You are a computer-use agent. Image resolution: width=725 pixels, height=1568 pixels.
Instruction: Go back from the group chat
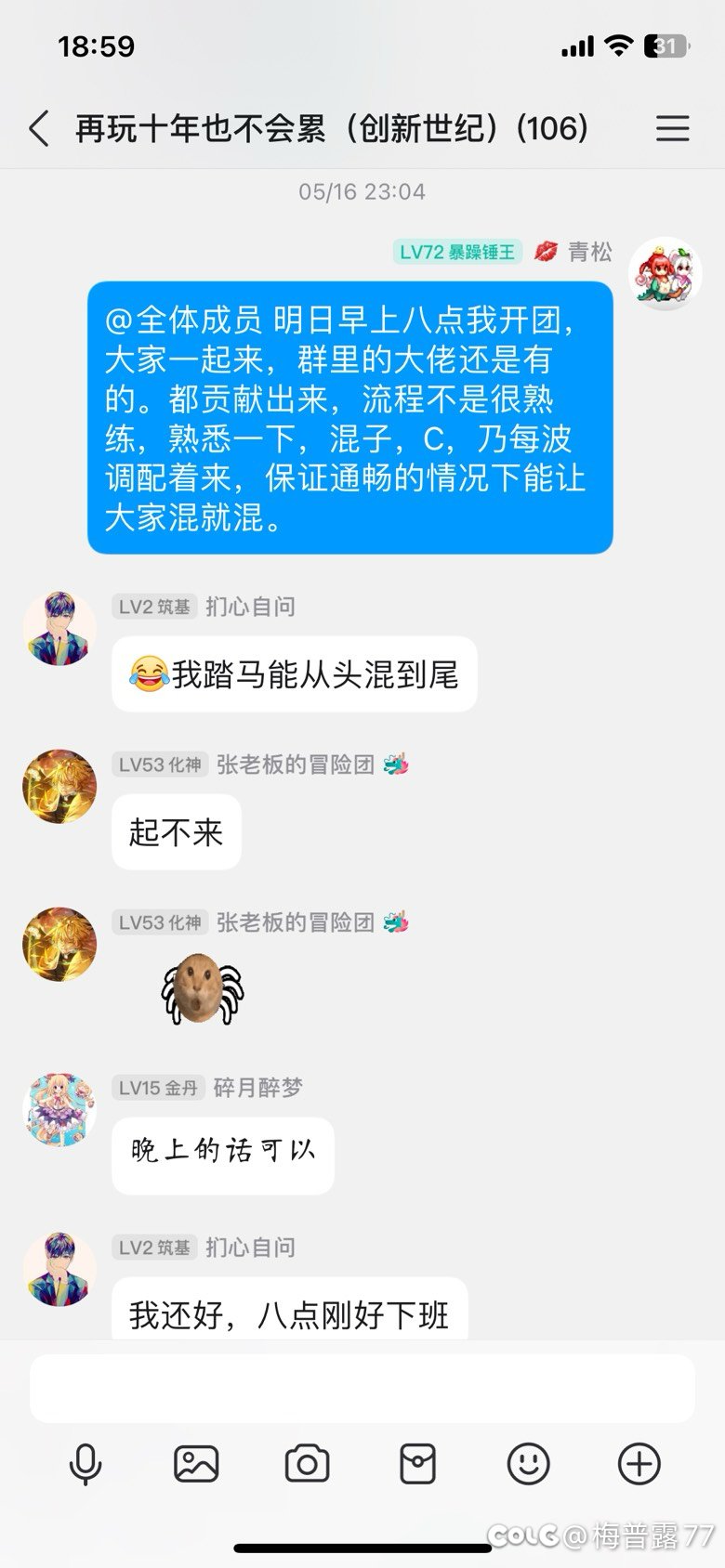pos(39,128)
